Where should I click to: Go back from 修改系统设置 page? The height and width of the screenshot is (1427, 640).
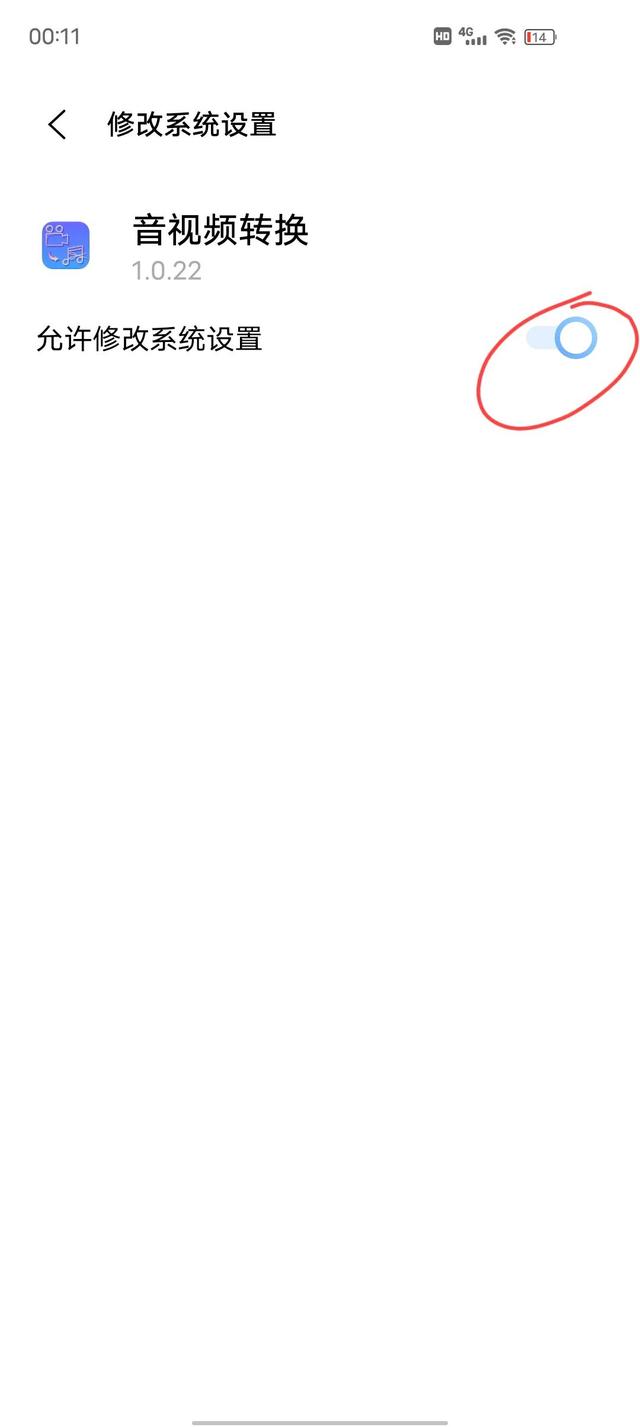pos(57,125)
